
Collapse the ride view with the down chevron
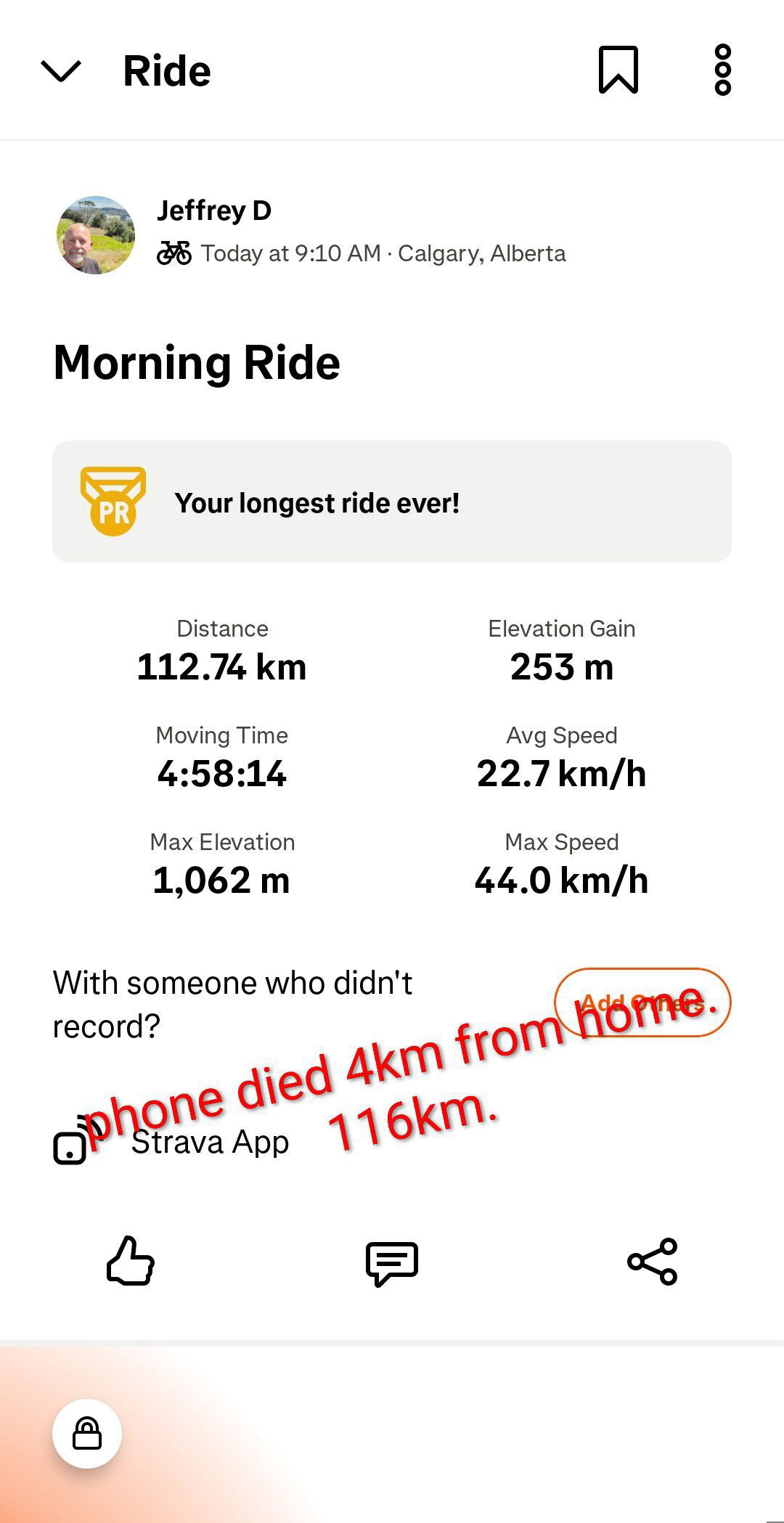(61, 71)
